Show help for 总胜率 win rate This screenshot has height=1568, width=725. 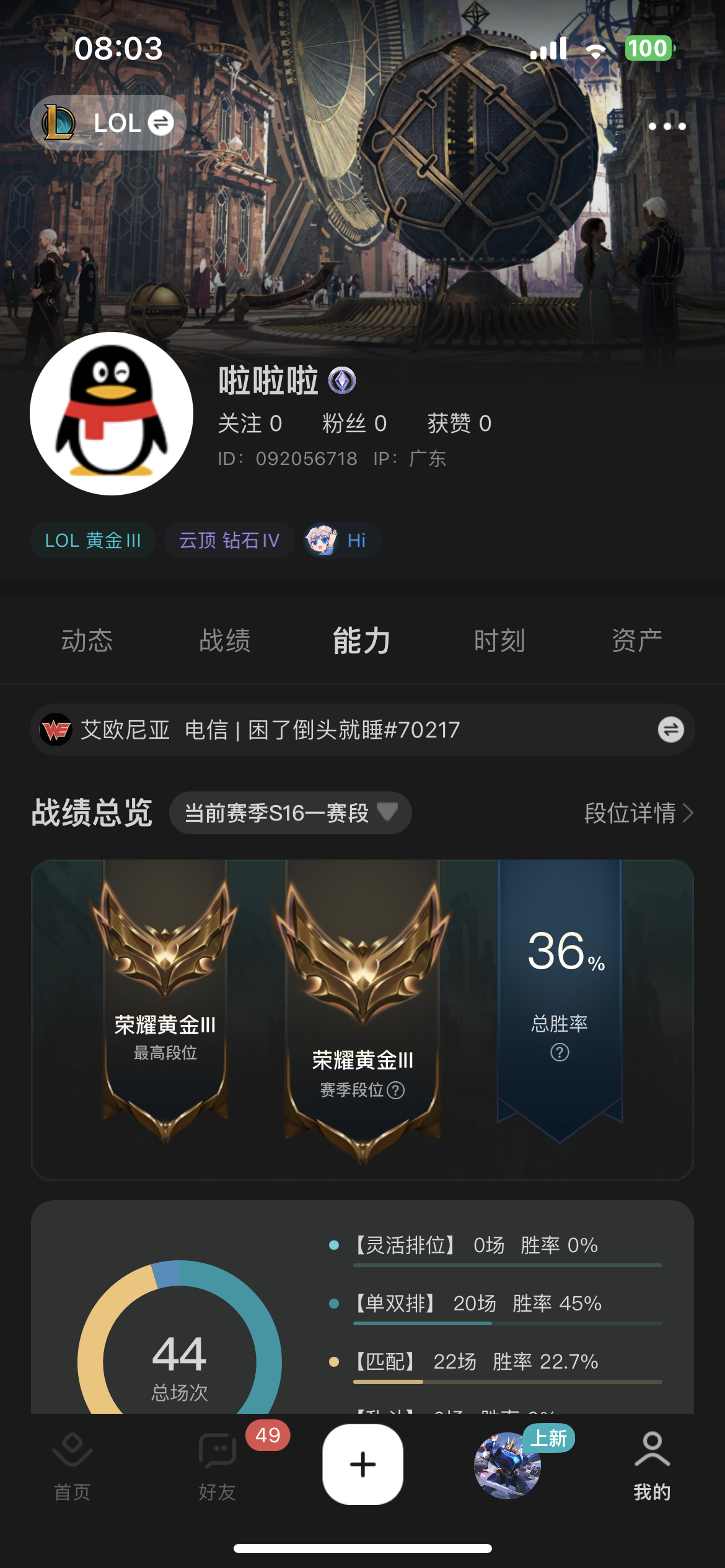[560, 1052]
